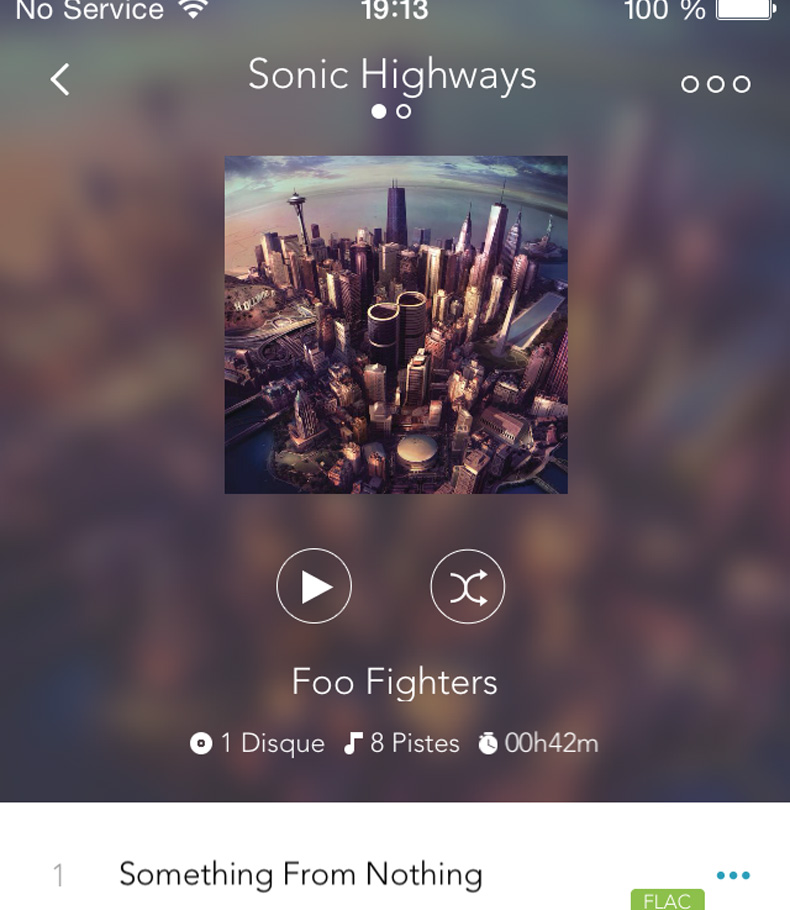Open the Foo Fighters artist page
Screen dimensions: 790x910
pyautogui.click(x=394, y=682)
